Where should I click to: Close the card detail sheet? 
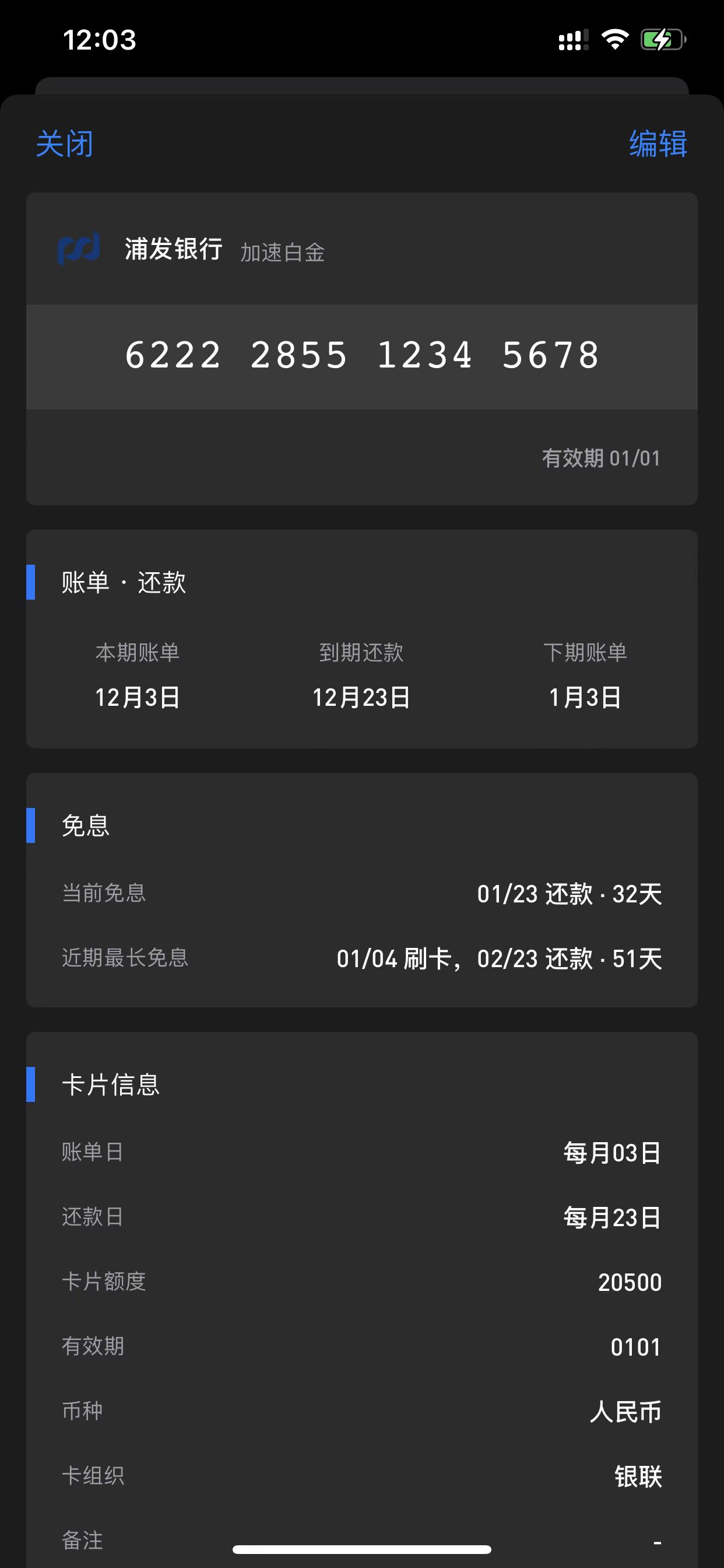click(65, 144)
